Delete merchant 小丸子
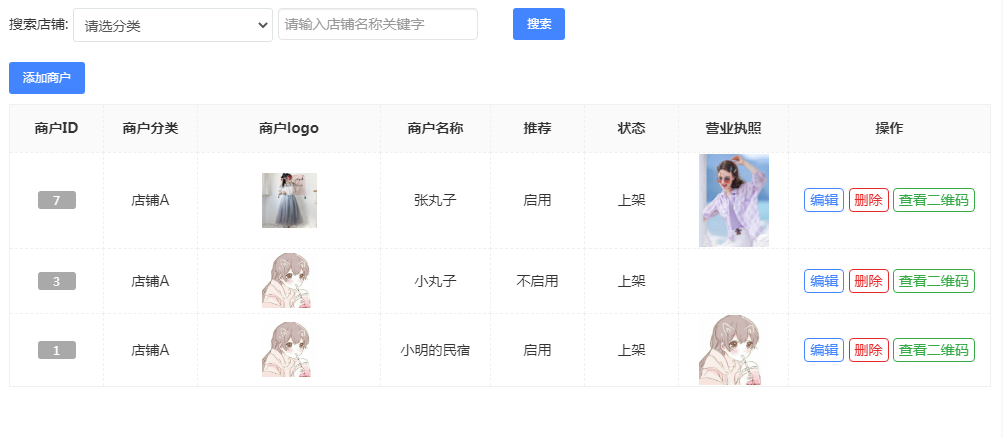Screen dimensions: 1003x438 pos(868,281)
